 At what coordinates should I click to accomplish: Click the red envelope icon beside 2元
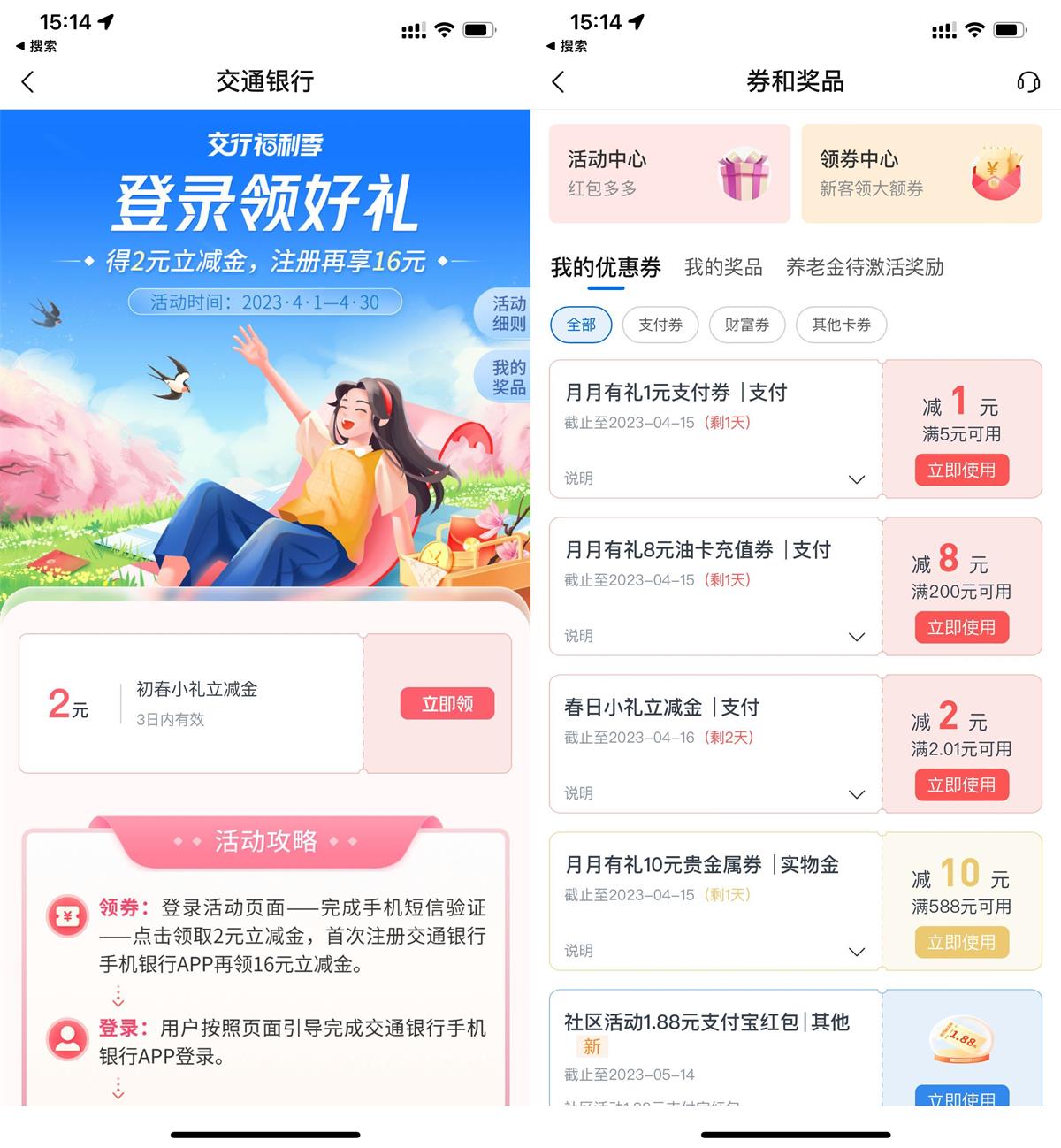click(x=66, y=916)
